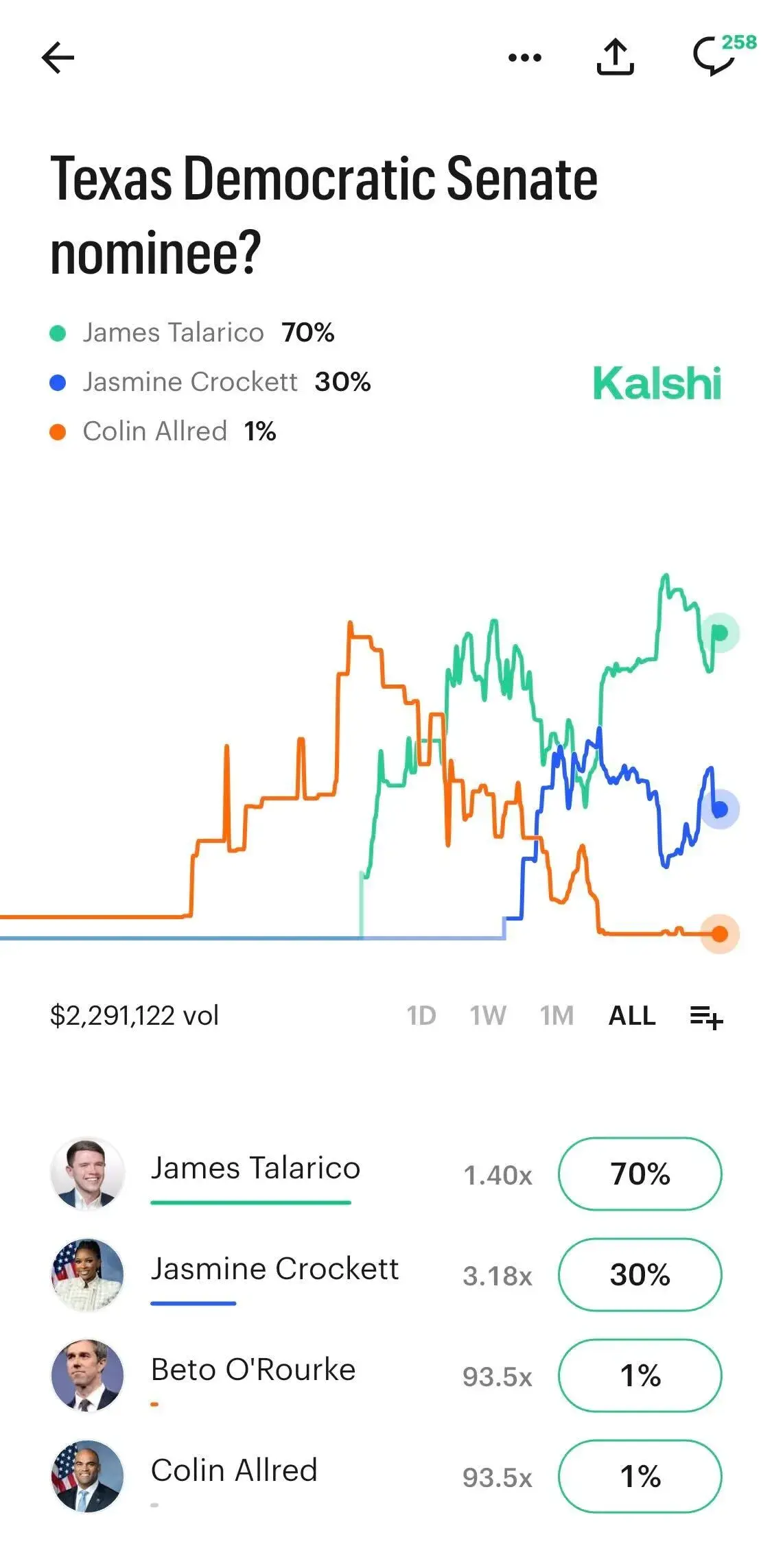772x1568 pixels.
Task: Toggle the James Talarico legend dot
Action: pyautogui.click(x=58, y=332)
